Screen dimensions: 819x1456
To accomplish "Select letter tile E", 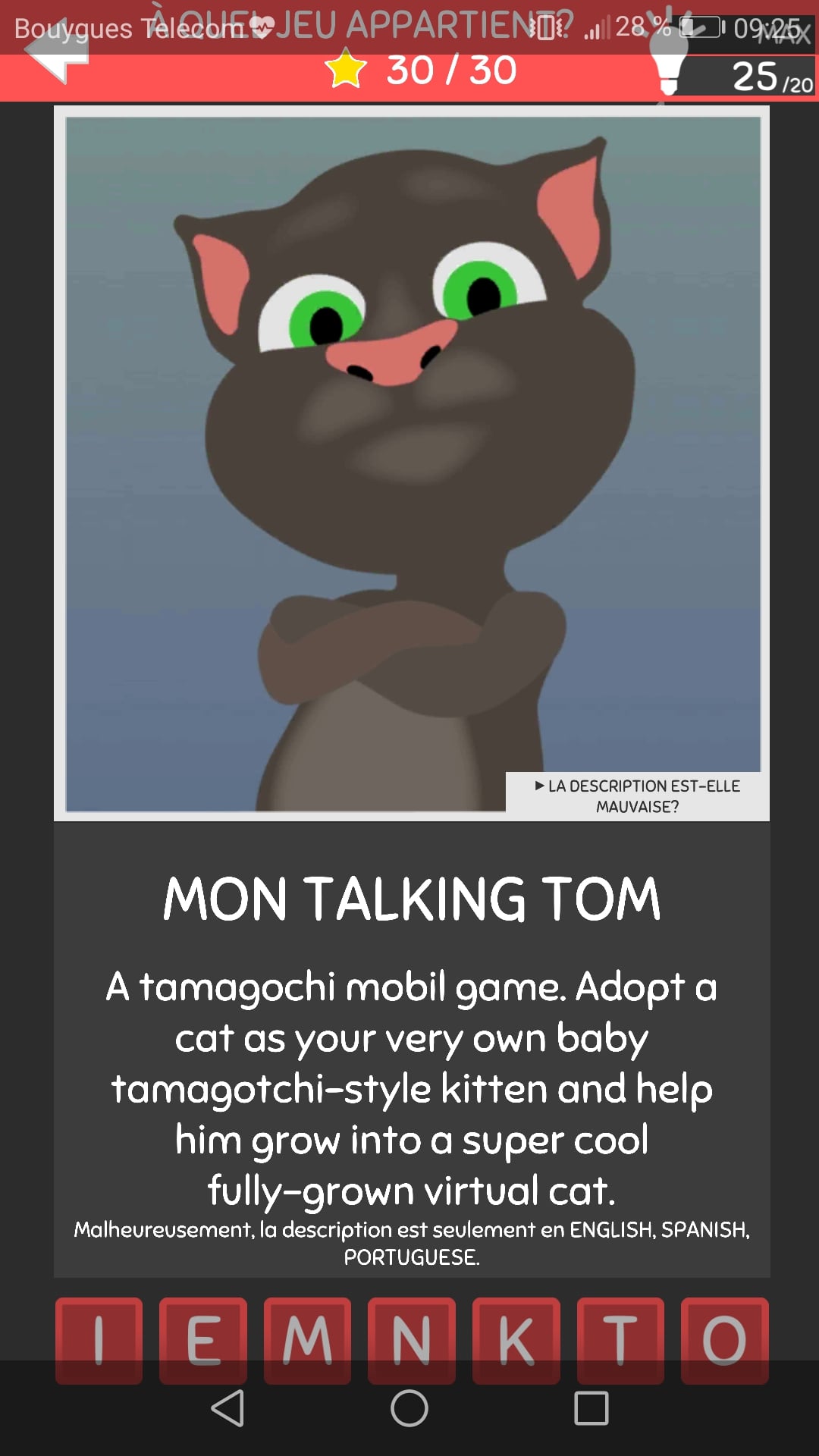I will pos(203,1340).
